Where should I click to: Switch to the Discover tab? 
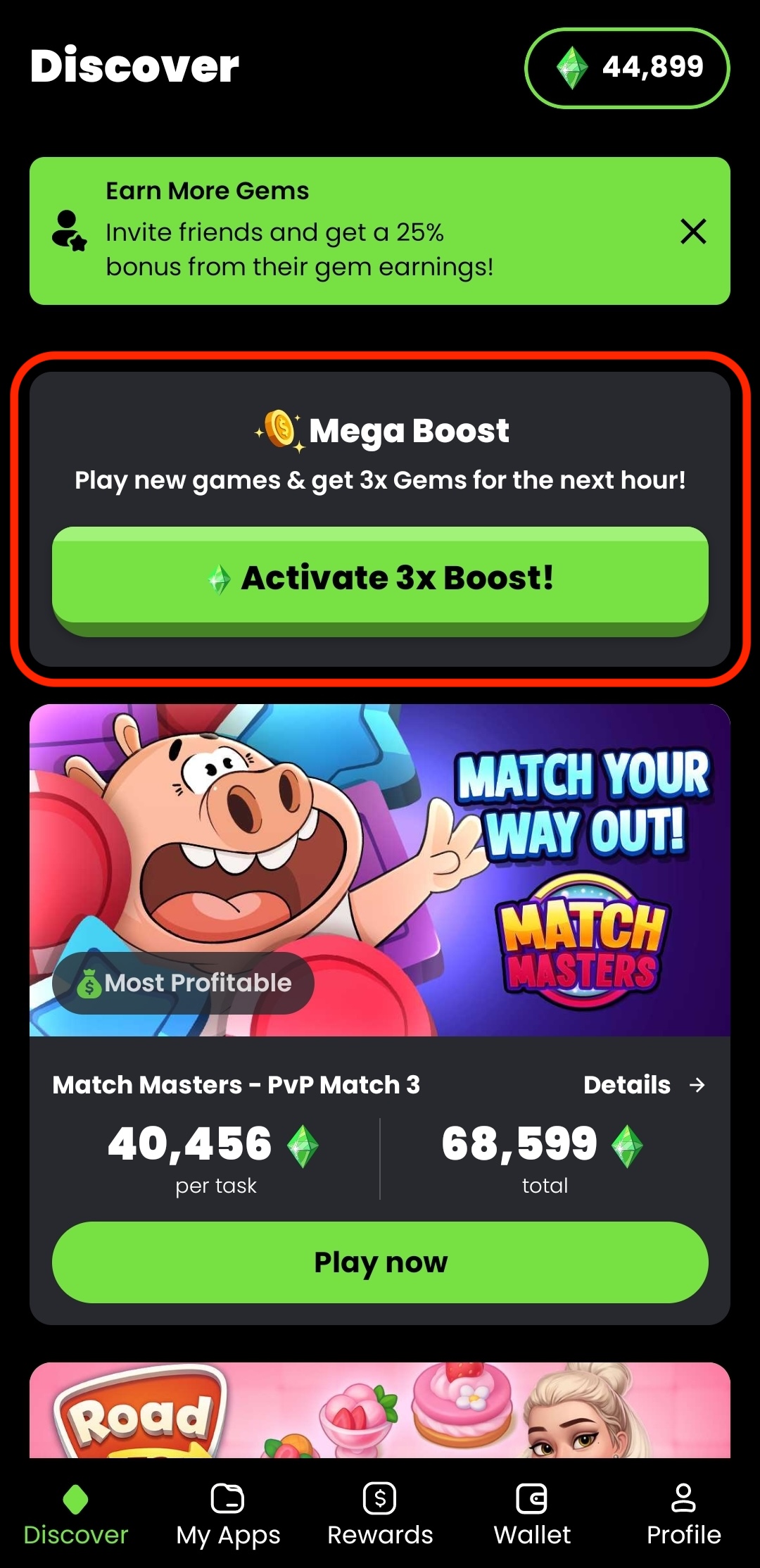pyautogui.click(x=76, y=1514)
